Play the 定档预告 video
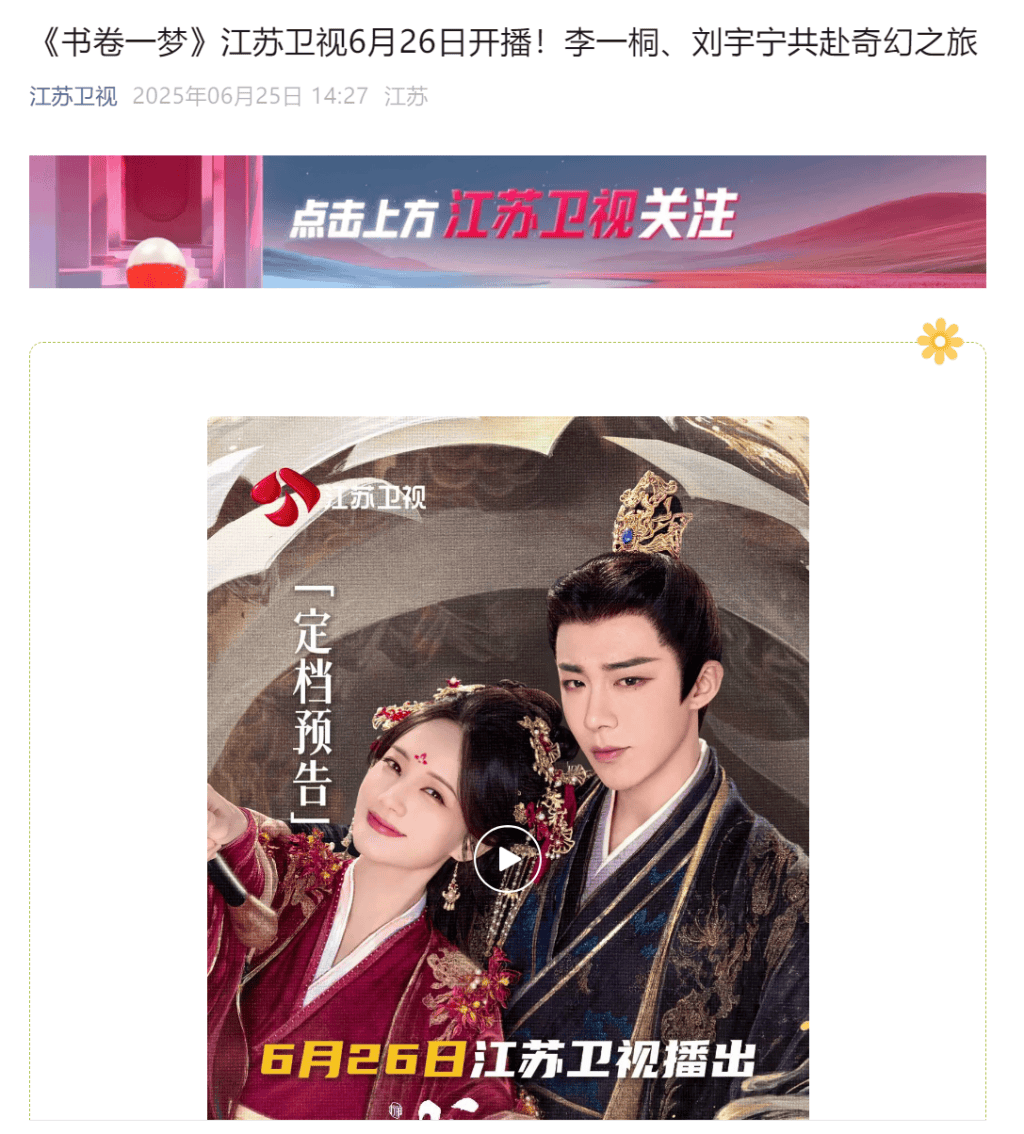This screenshot has width=1024, height=1134. tap(507, 859)
